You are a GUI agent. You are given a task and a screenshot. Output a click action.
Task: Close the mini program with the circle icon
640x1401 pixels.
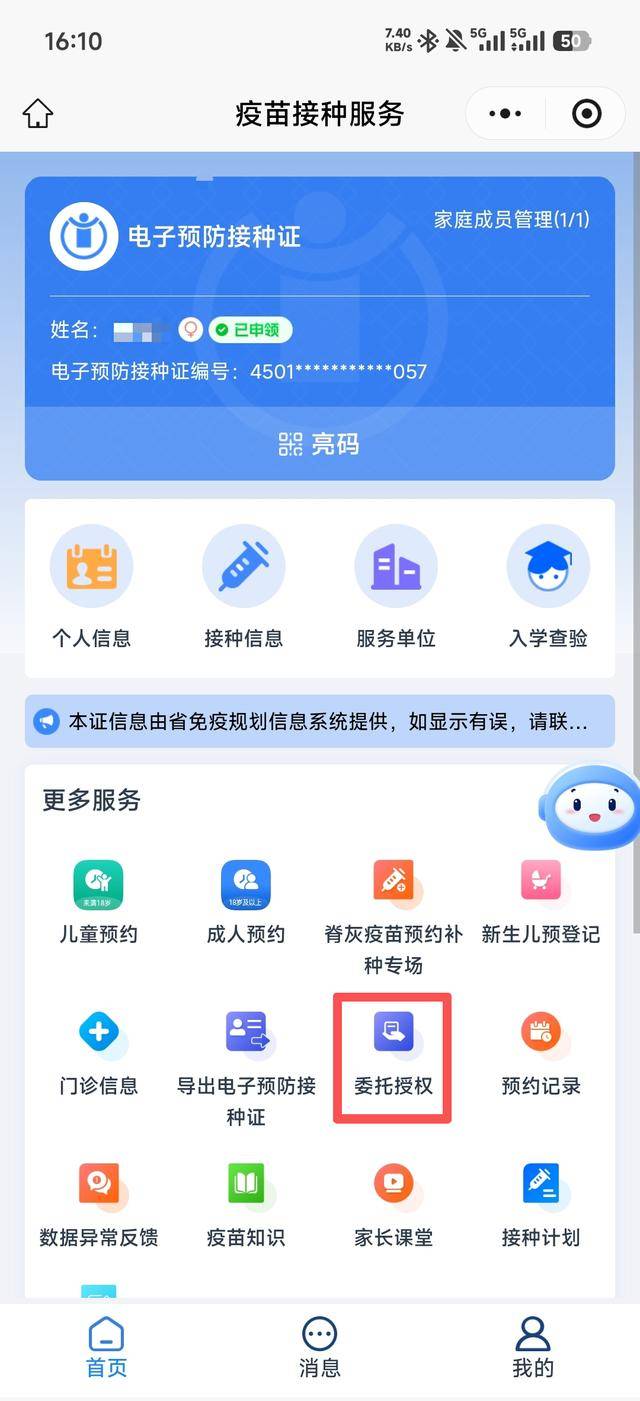point(586,114)
